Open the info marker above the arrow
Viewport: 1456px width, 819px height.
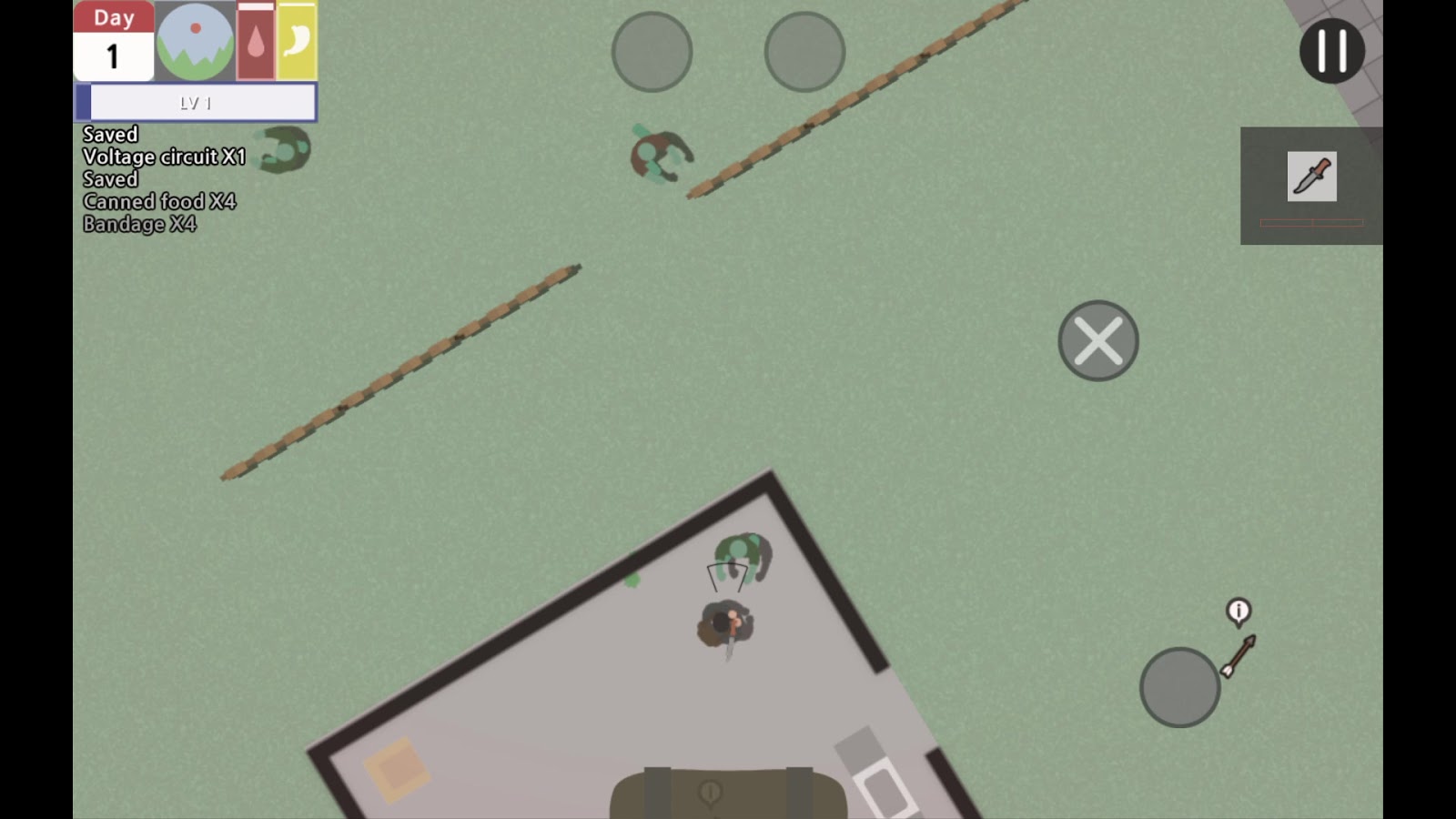1239,612
